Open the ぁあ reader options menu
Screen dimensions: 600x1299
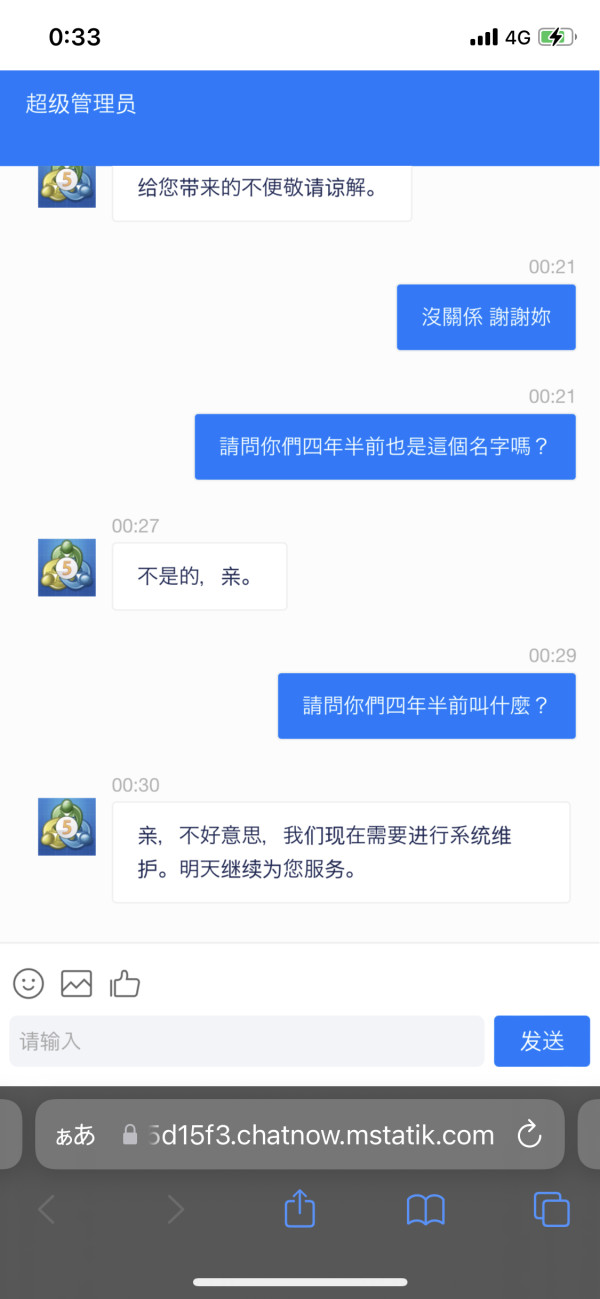coord(75,1135)
